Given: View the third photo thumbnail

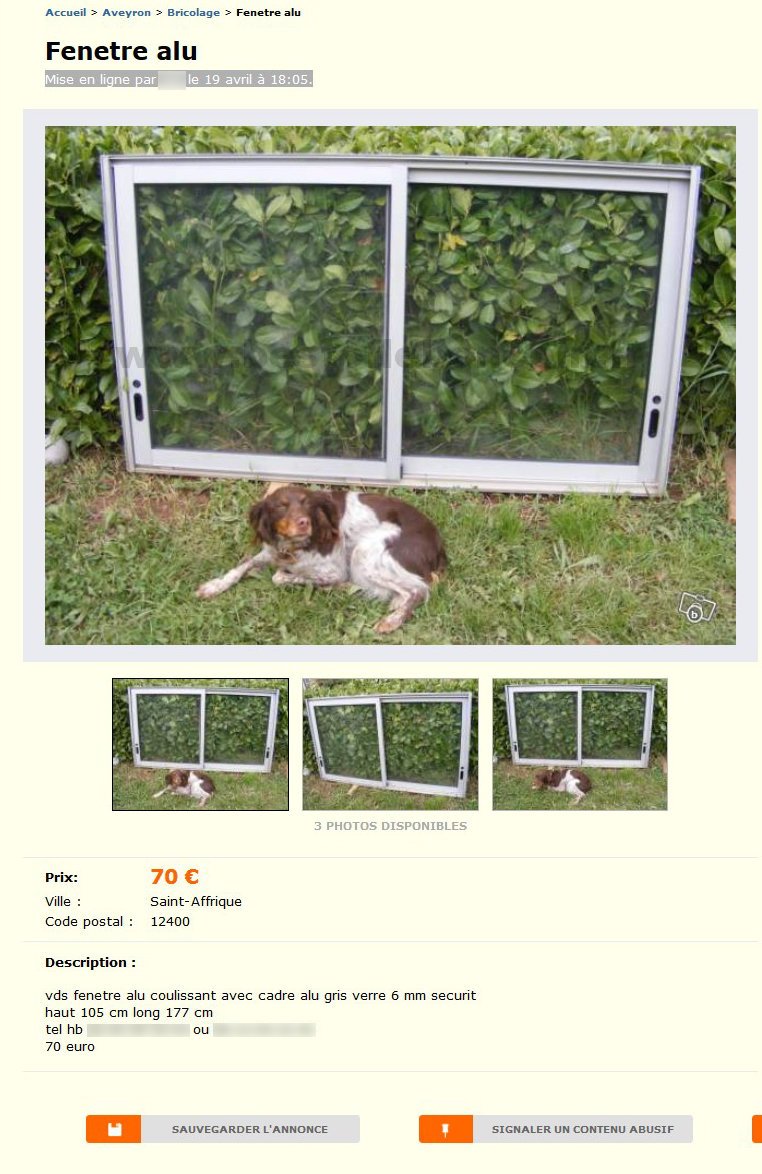Looking at the screenshot, I should (580, 744).
